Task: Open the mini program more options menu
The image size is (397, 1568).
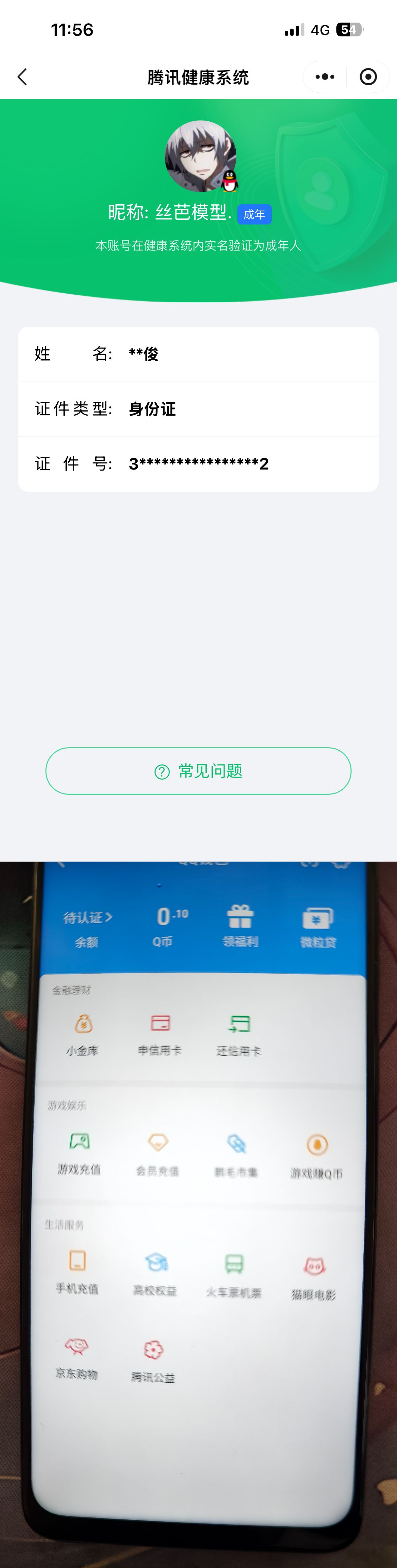Action: pos(325,77)
